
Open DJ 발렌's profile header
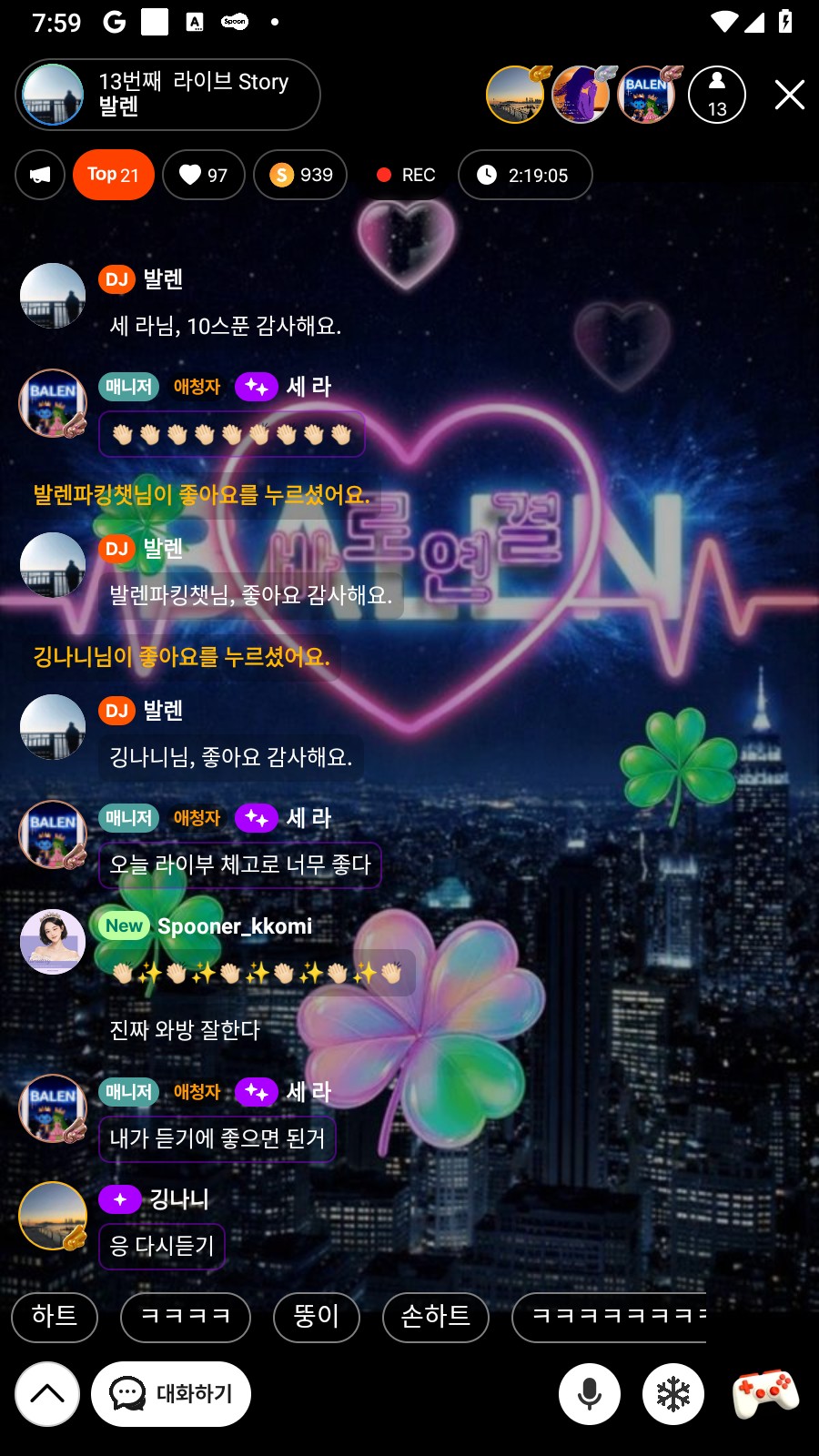click(167, 95)
